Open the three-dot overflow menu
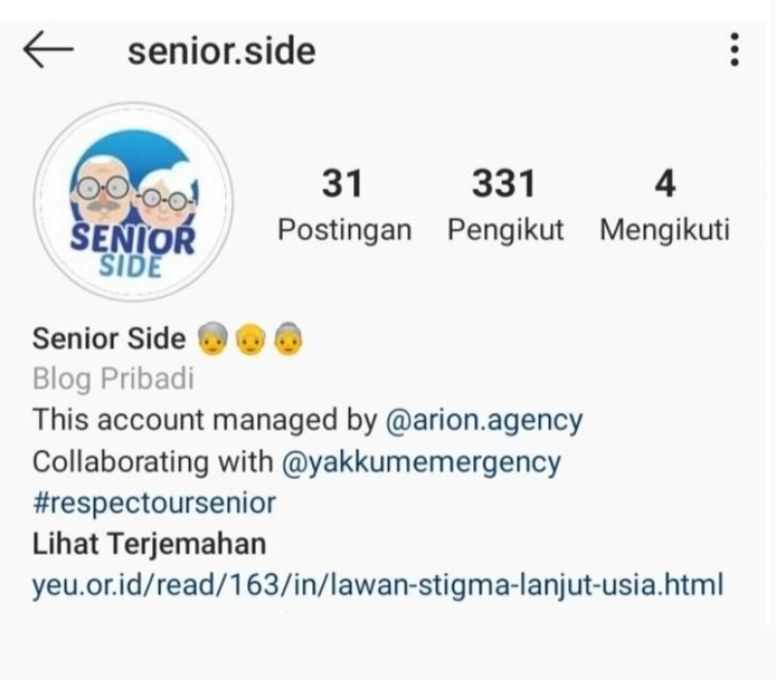The width and height of the screenshot is (776, 680). [x=735, y=49]
